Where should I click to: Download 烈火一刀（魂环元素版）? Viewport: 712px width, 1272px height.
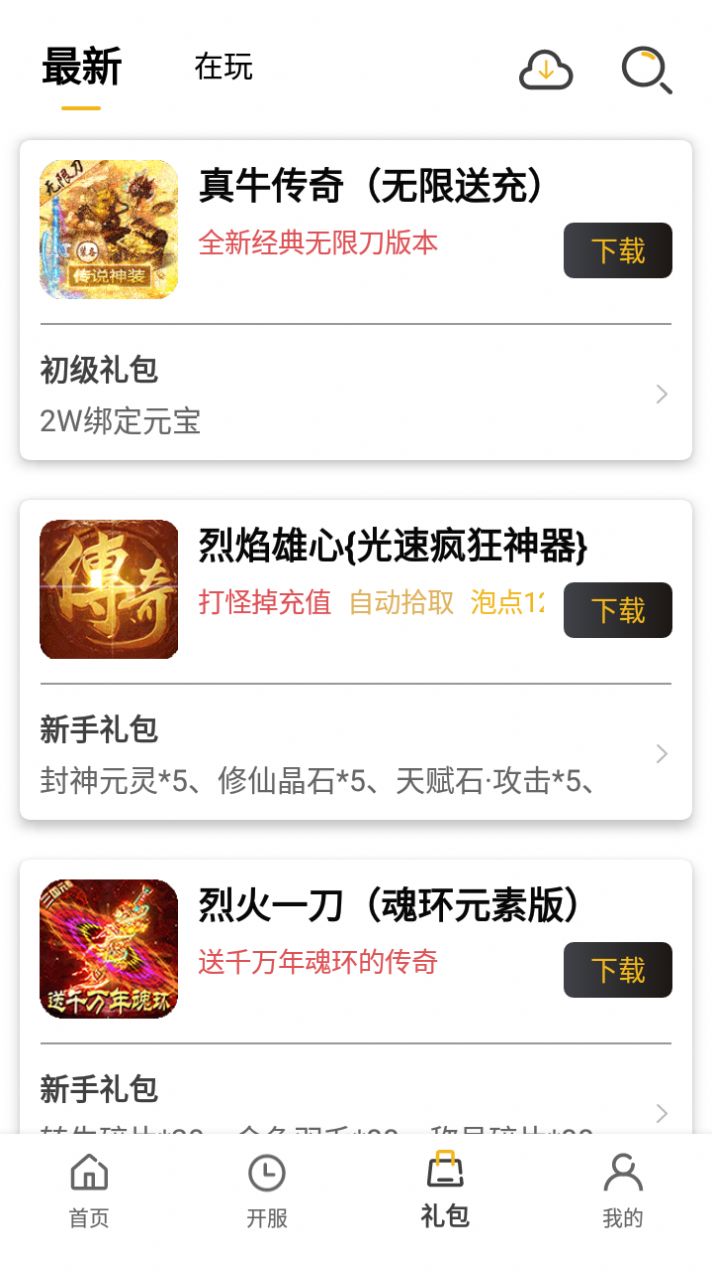(617, 970)
